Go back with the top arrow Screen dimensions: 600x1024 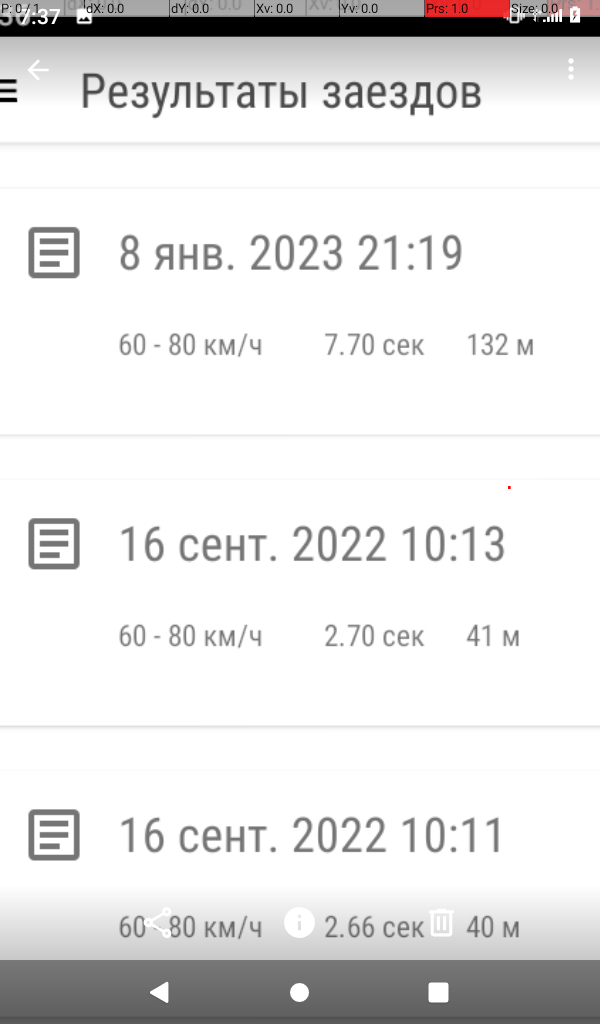pyautogui.click(x=38, y=70)
